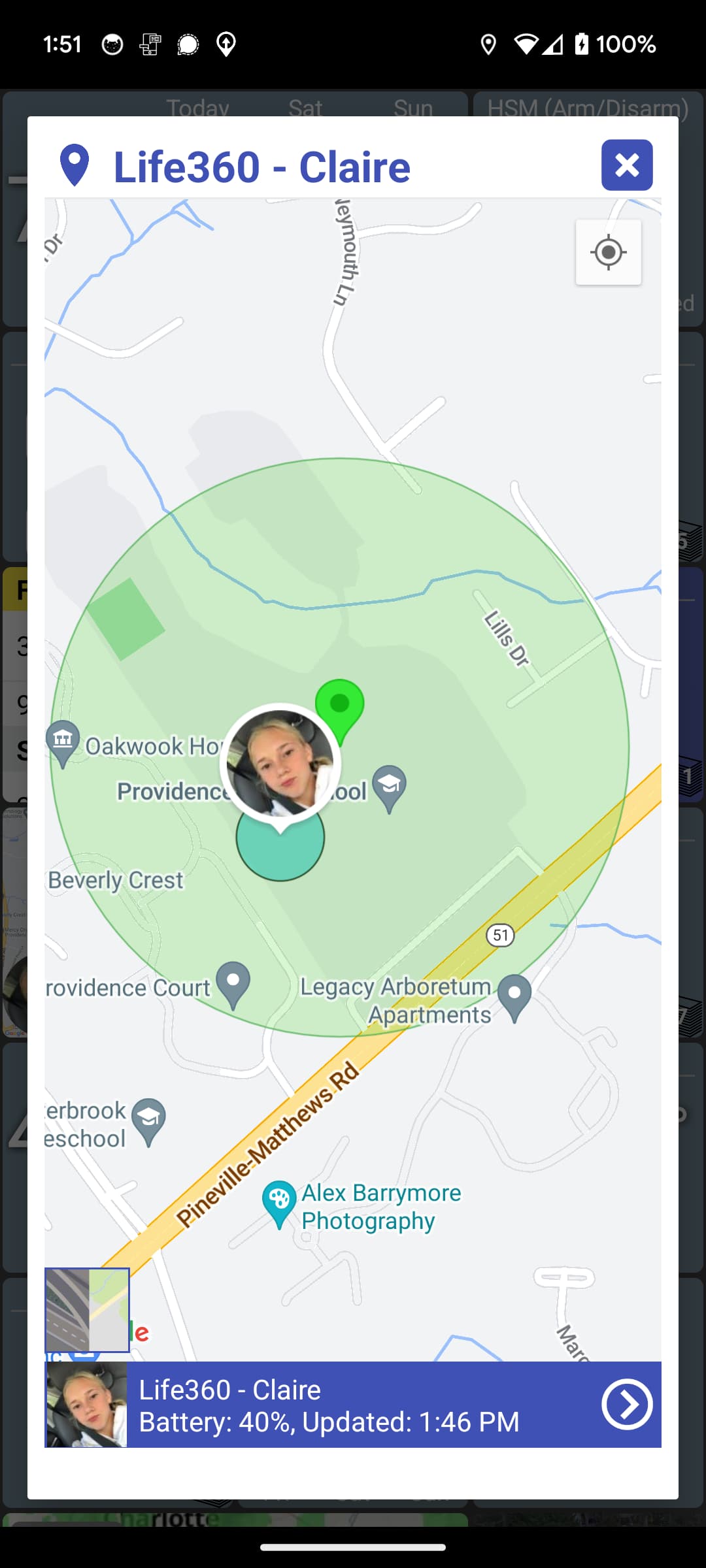706x1568 pixels.
Task: Tap Claire's photo marker on the map
Action: point(280,764)
